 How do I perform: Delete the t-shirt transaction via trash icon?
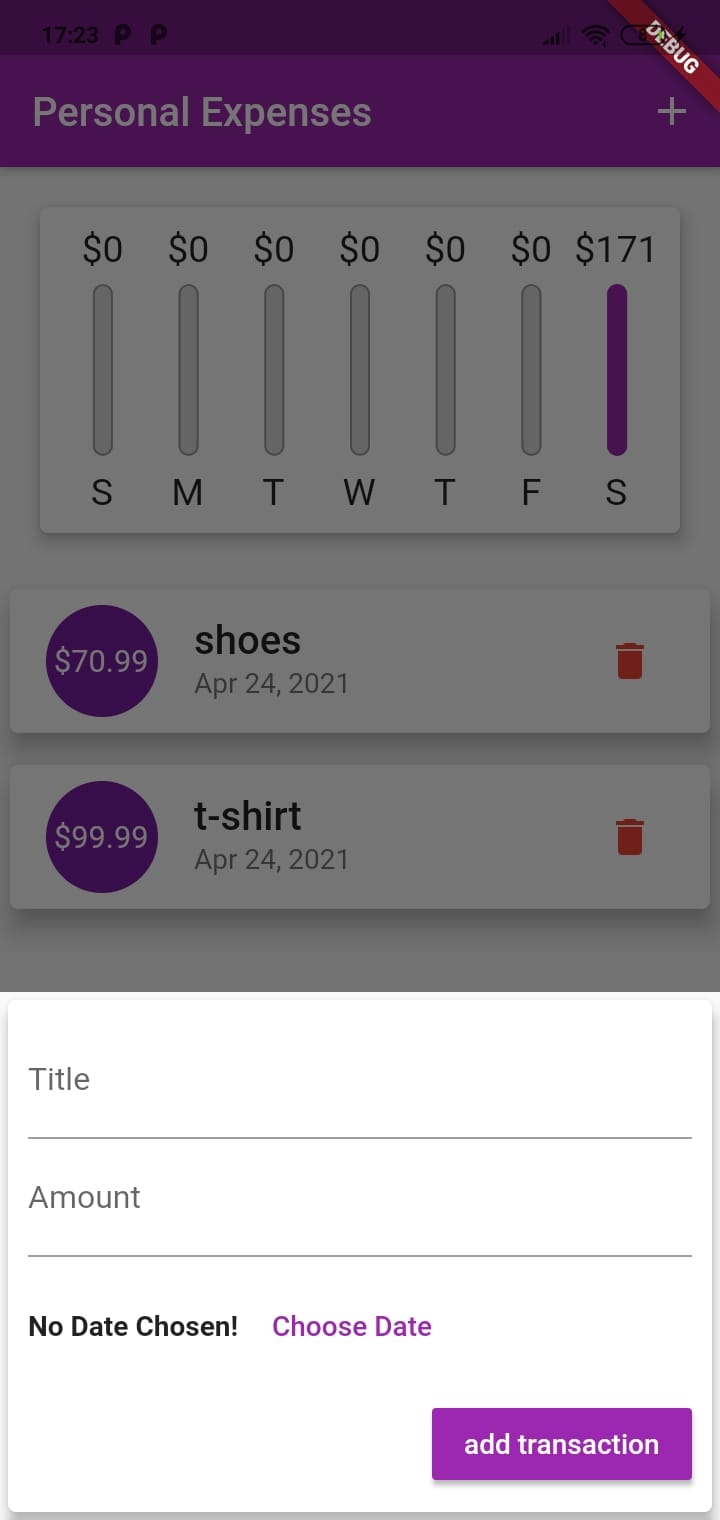point(629,836)
